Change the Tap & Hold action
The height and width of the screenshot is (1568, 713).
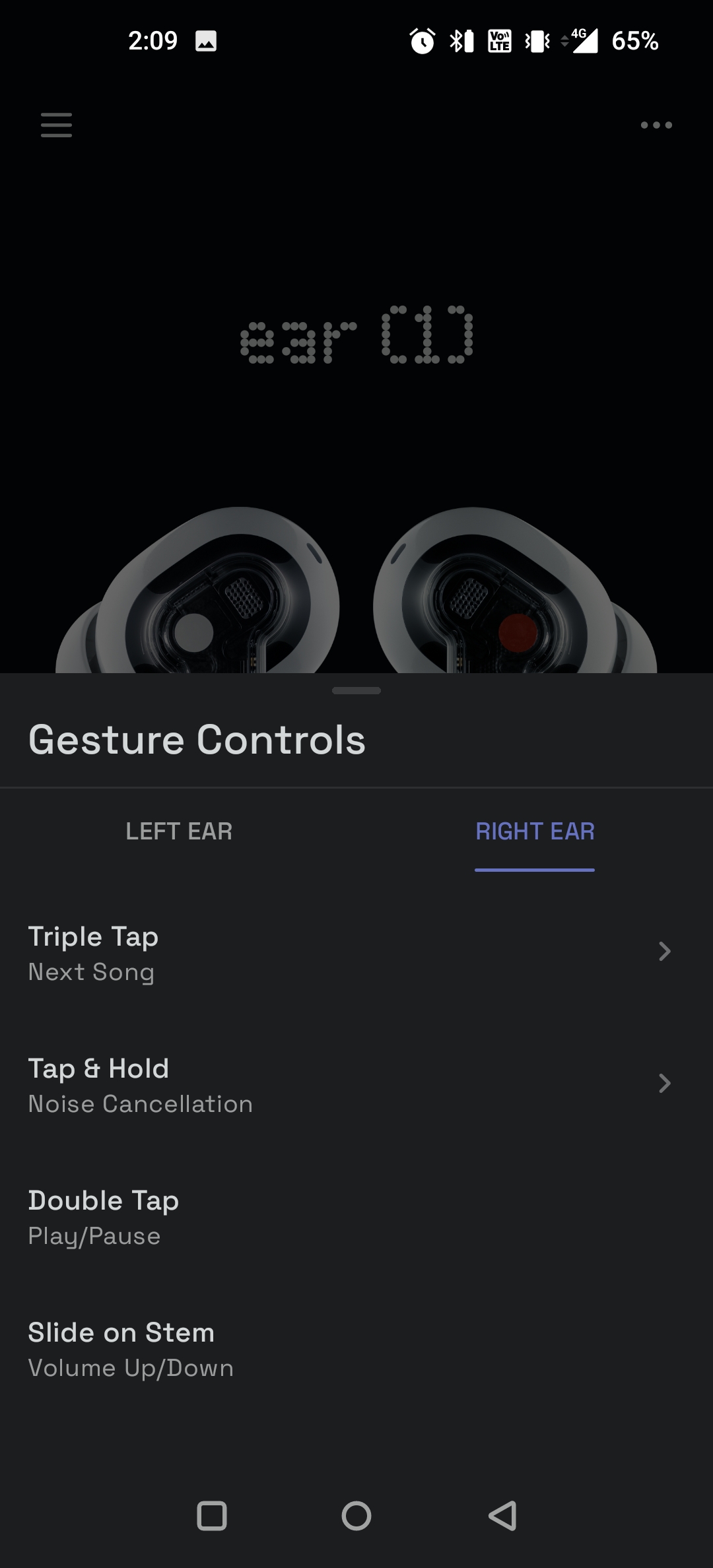point(350,1085)
